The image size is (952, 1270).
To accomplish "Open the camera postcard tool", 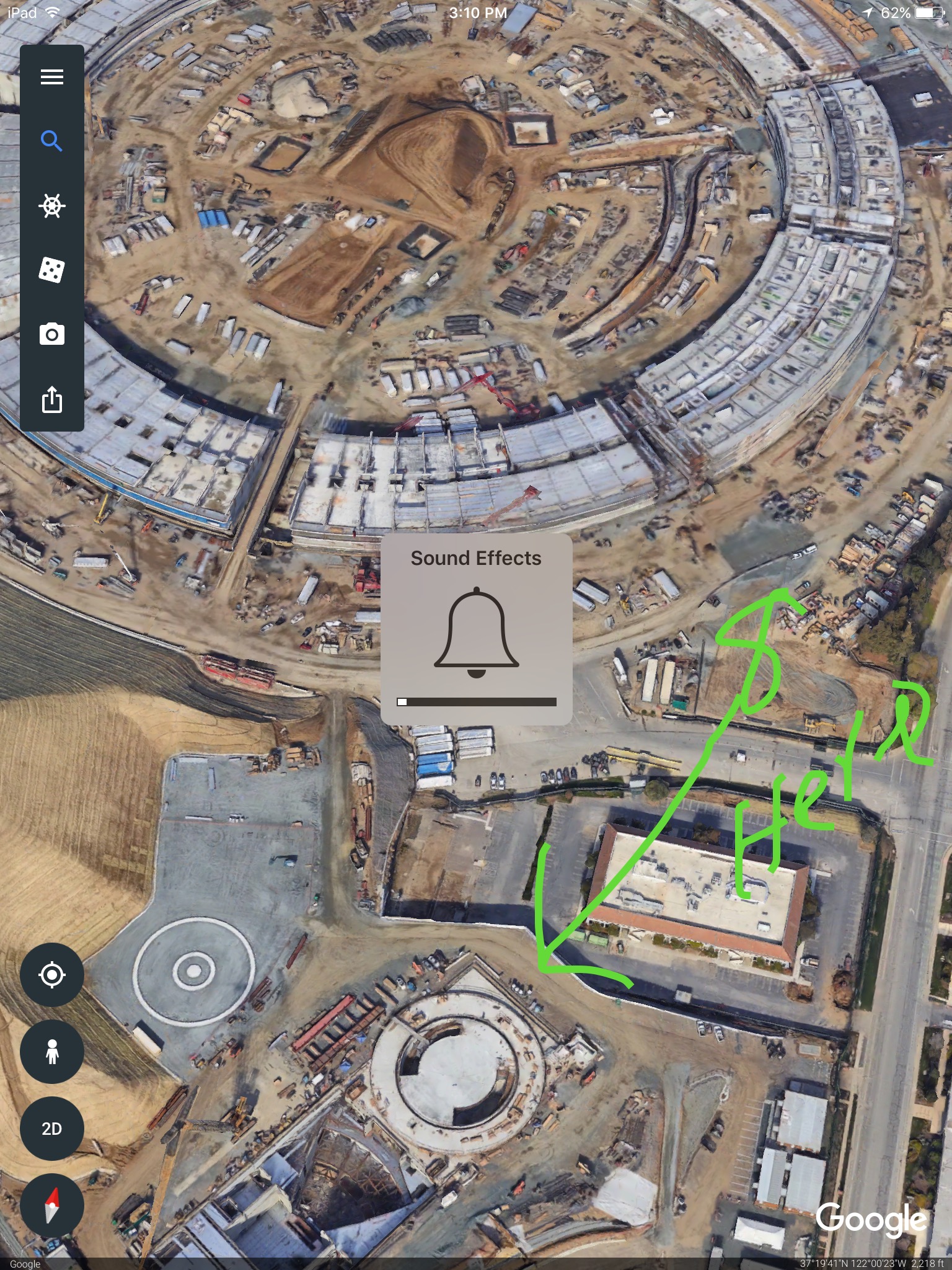I will pyautogui.click(x=52, y=335).
